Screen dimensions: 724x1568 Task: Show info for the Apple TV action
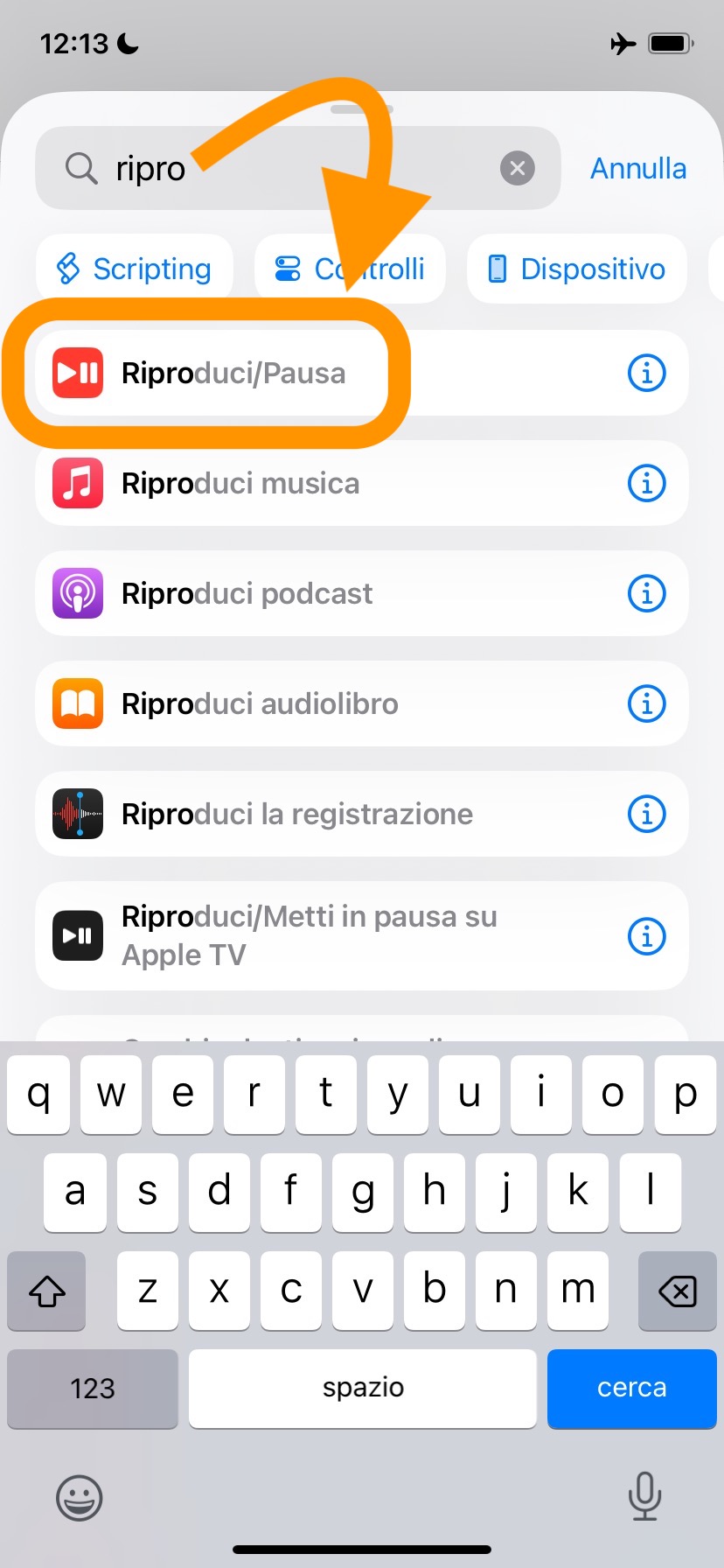(647, 936)
